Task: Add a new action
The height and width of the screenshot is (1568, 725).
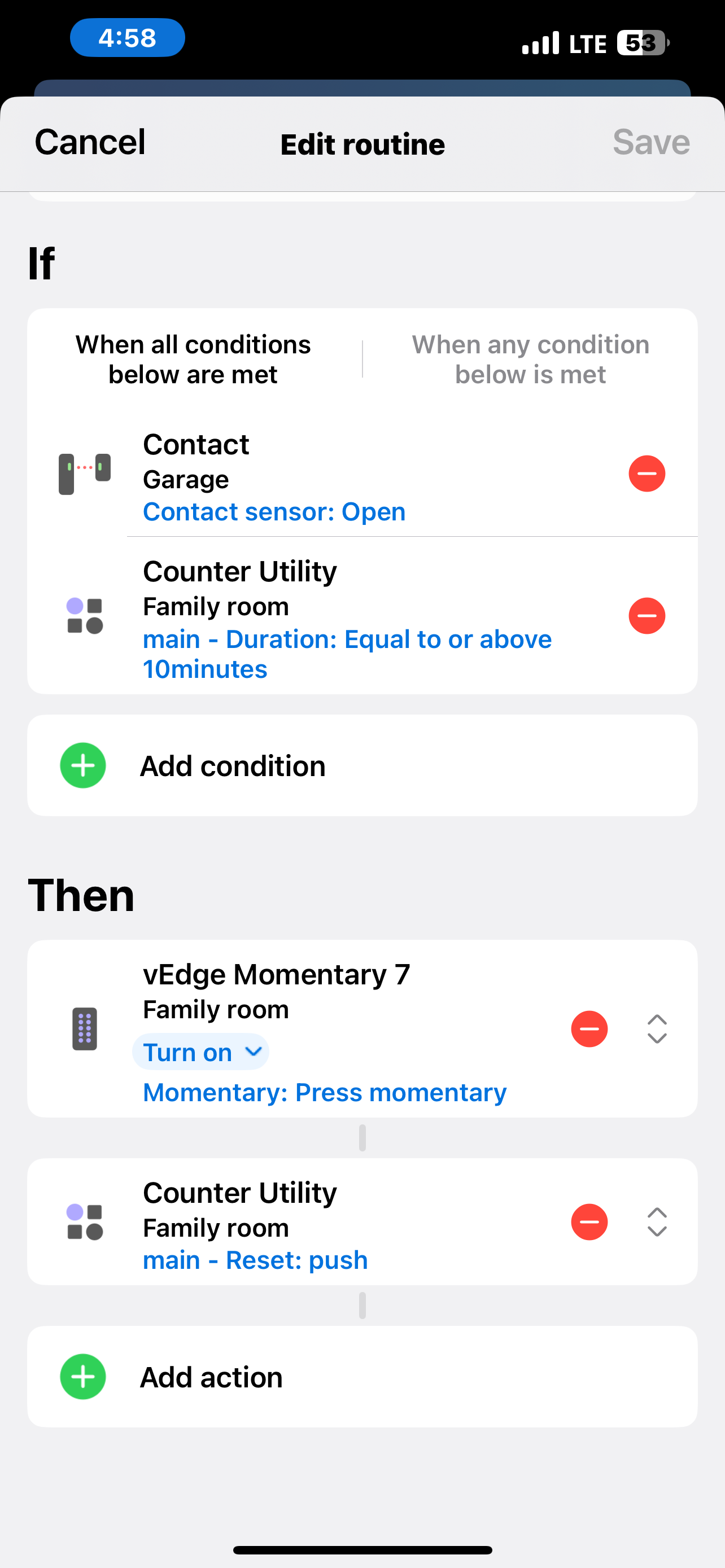Action: coord(211,1377)
